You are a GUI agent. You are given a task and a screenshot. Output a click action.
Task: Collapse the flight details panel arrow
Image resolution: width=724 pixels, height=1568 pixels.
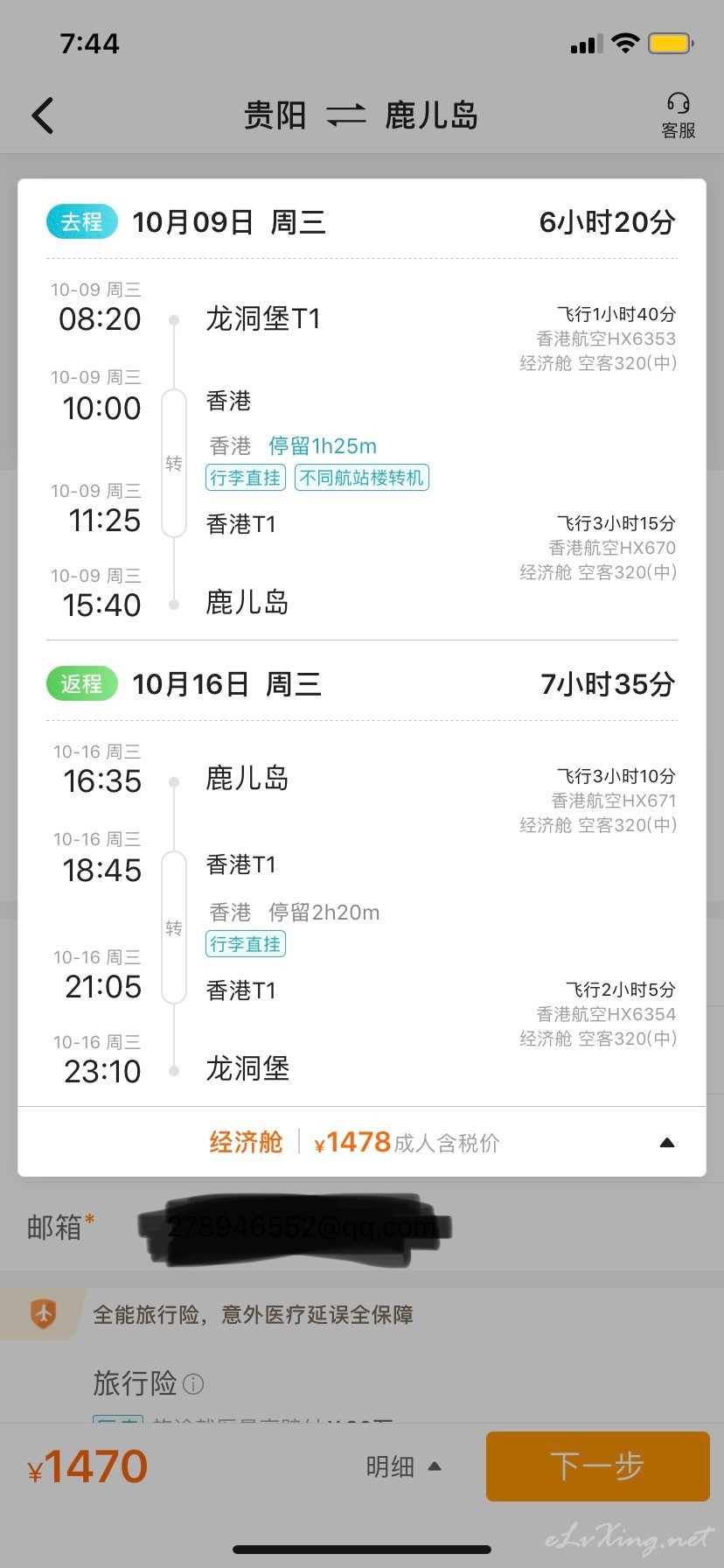[667, 1142]
